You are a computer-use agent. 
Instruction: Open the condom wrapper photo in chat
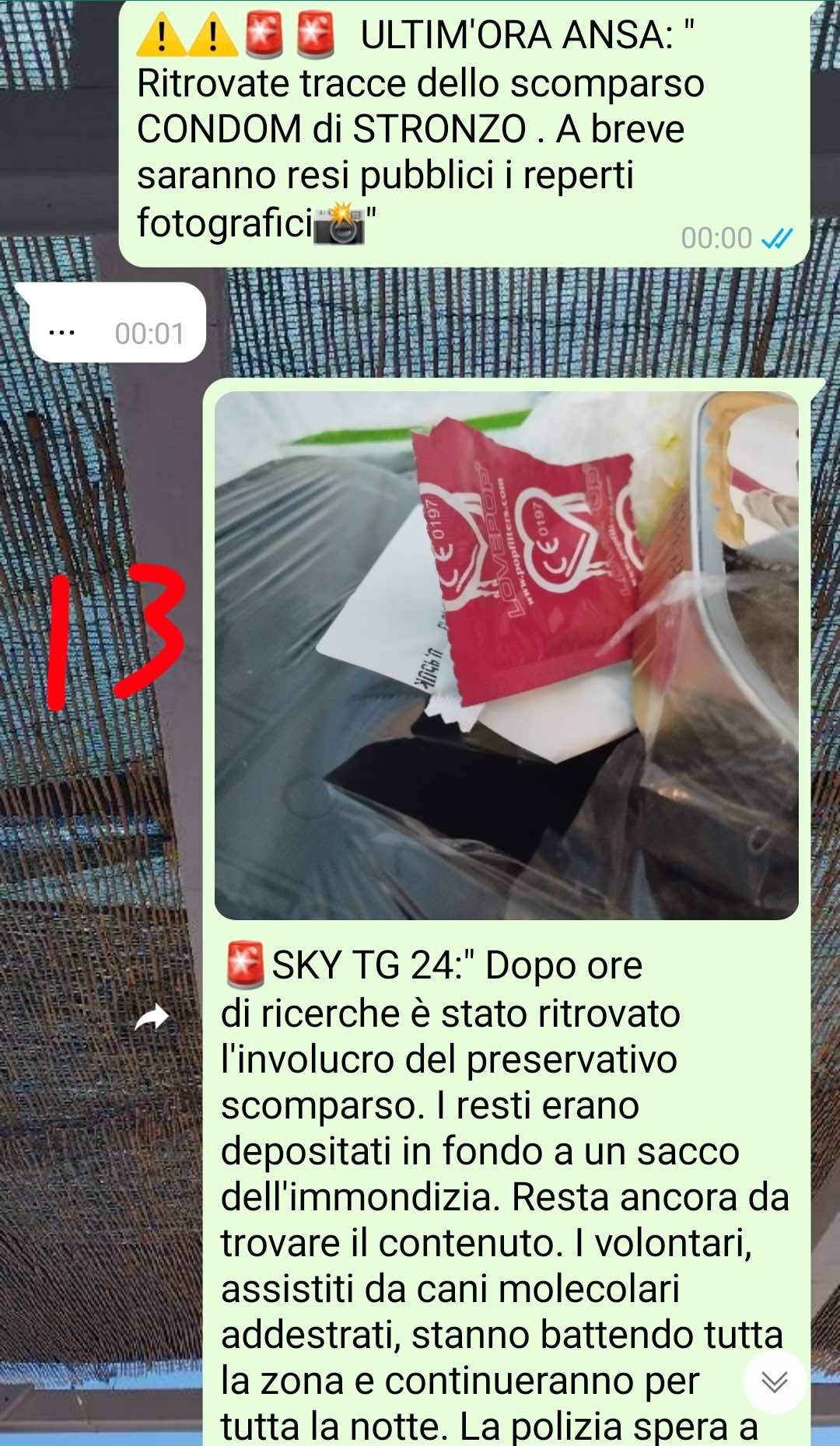tap(506, 655)
